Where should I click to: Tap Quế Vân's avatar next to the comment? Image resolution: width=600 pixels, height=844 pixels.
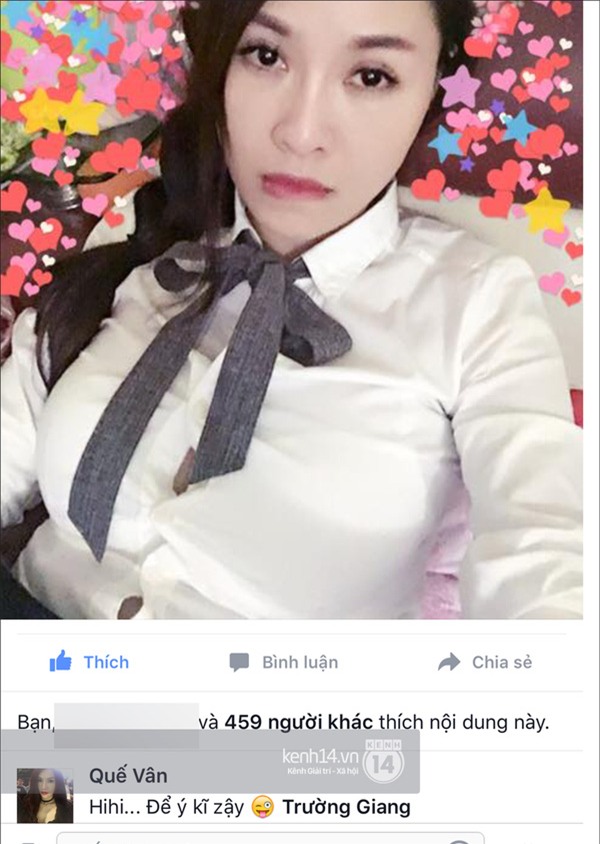(x=45, y=795)
